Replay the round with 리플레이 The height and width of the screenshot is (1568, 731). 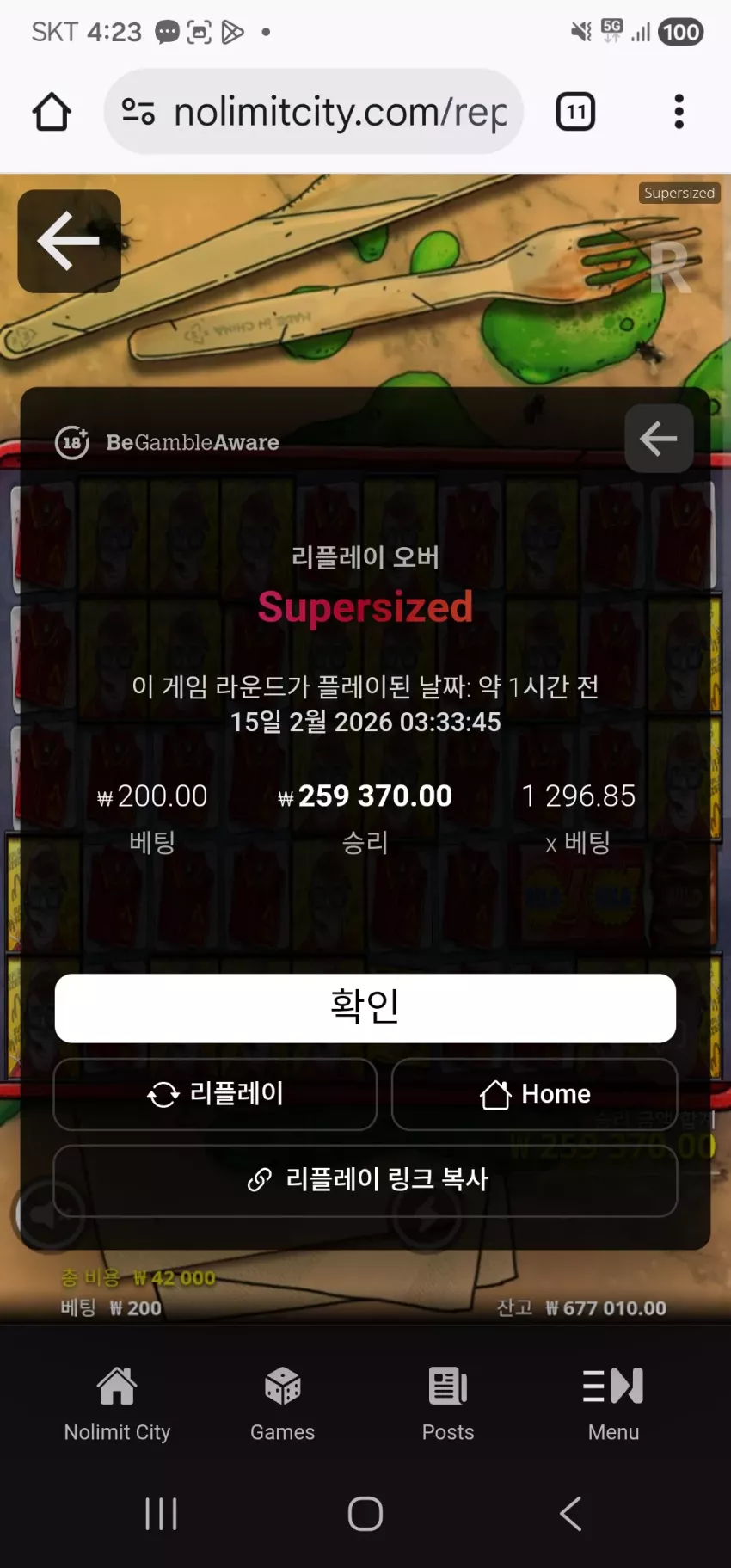click(x=215, y=1094)
